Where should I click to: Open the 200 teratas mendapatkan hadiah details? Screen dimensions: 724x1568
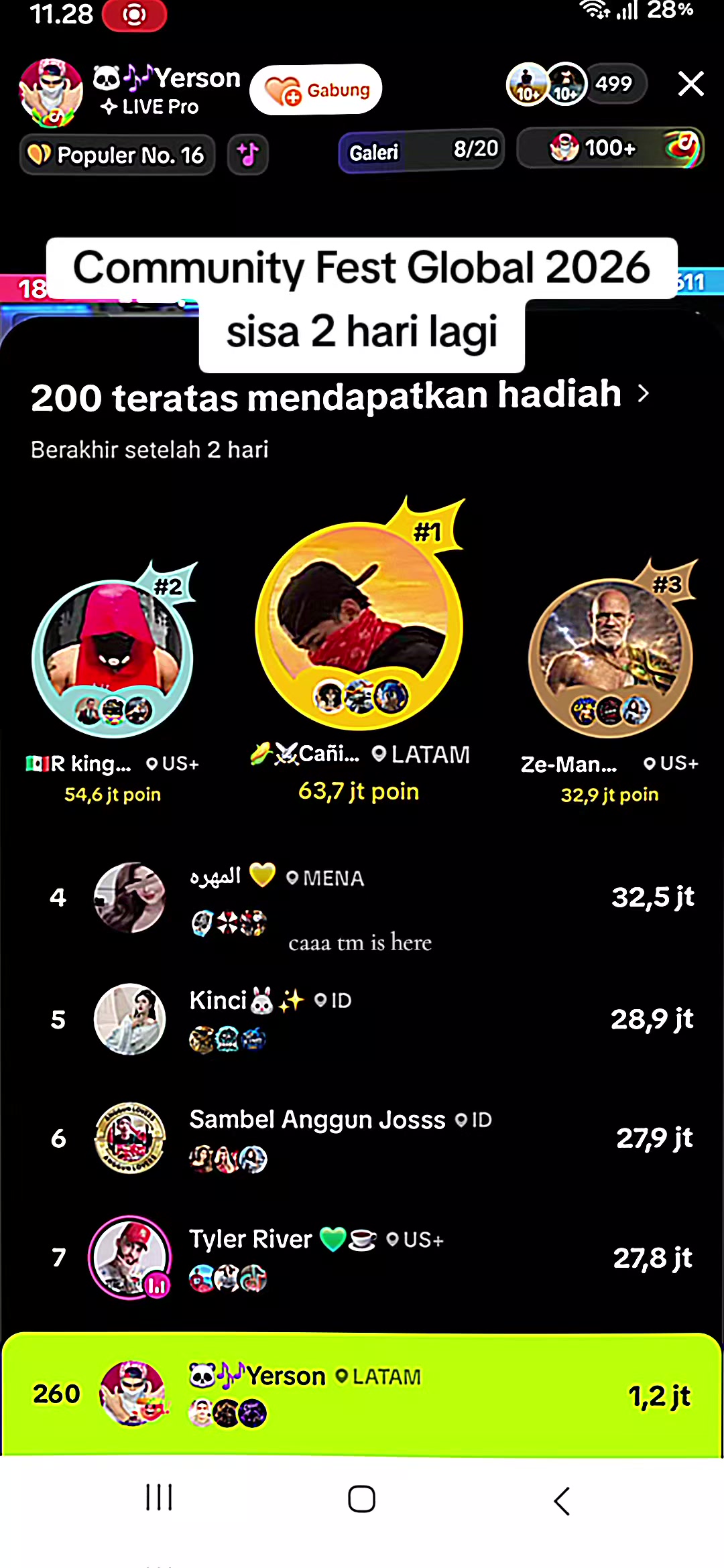[340, 395]
